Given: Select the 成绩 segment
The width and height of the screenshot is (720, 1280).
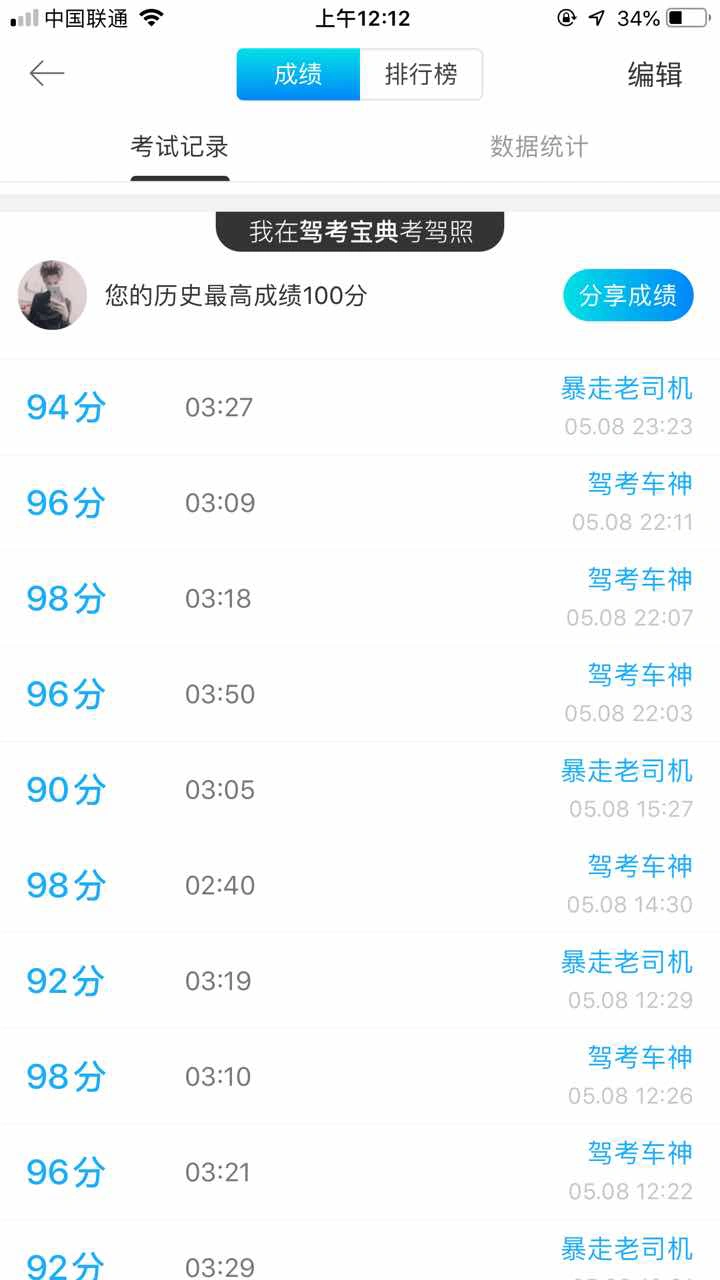Looking at the screenshot, I should coord(298,75).
